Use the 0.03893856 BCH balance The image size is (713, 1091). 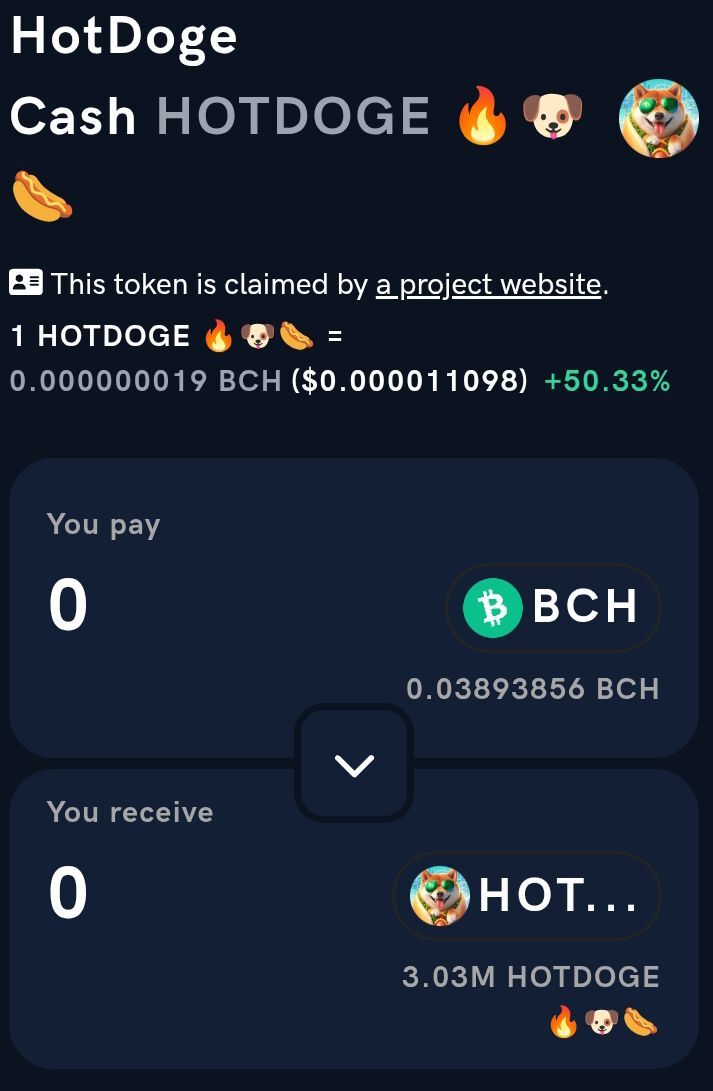[x=532, y=689]
